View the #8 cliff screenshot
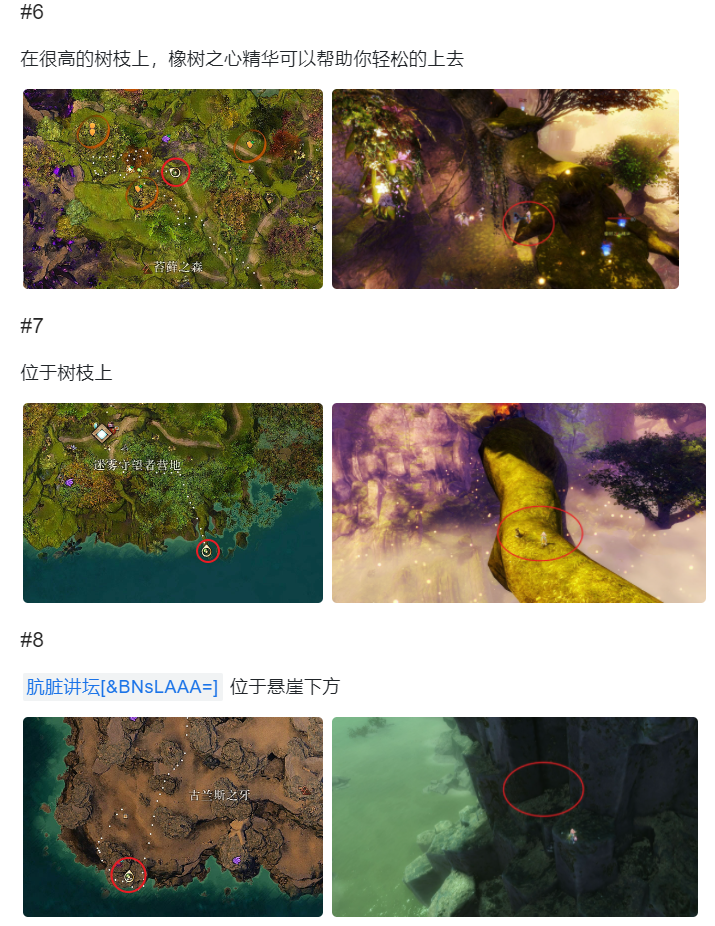The image size is (715, 926). 514,817
